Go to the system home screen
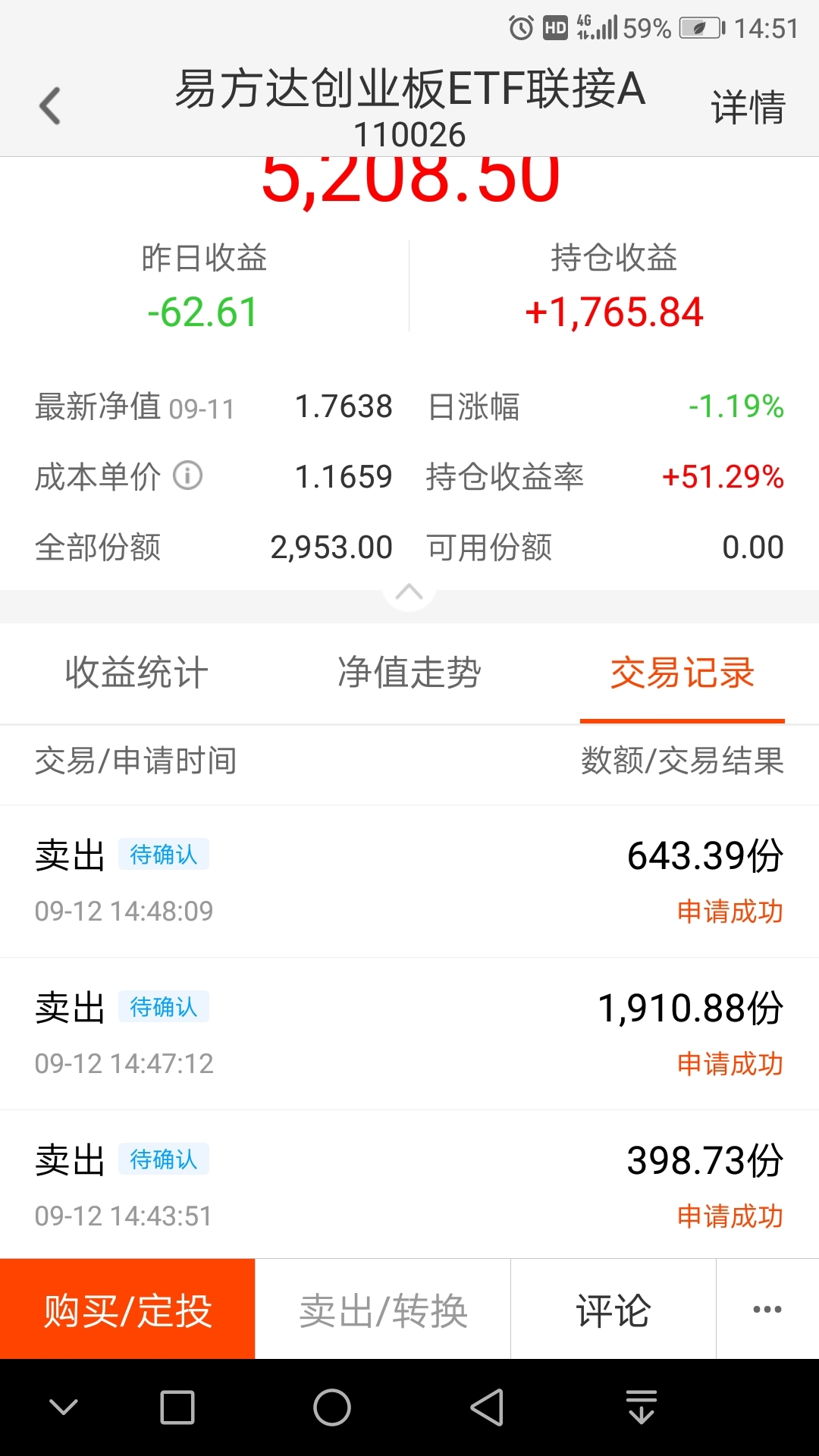Viewport: 819px width, 1456px height. [x=332, y=1407]
